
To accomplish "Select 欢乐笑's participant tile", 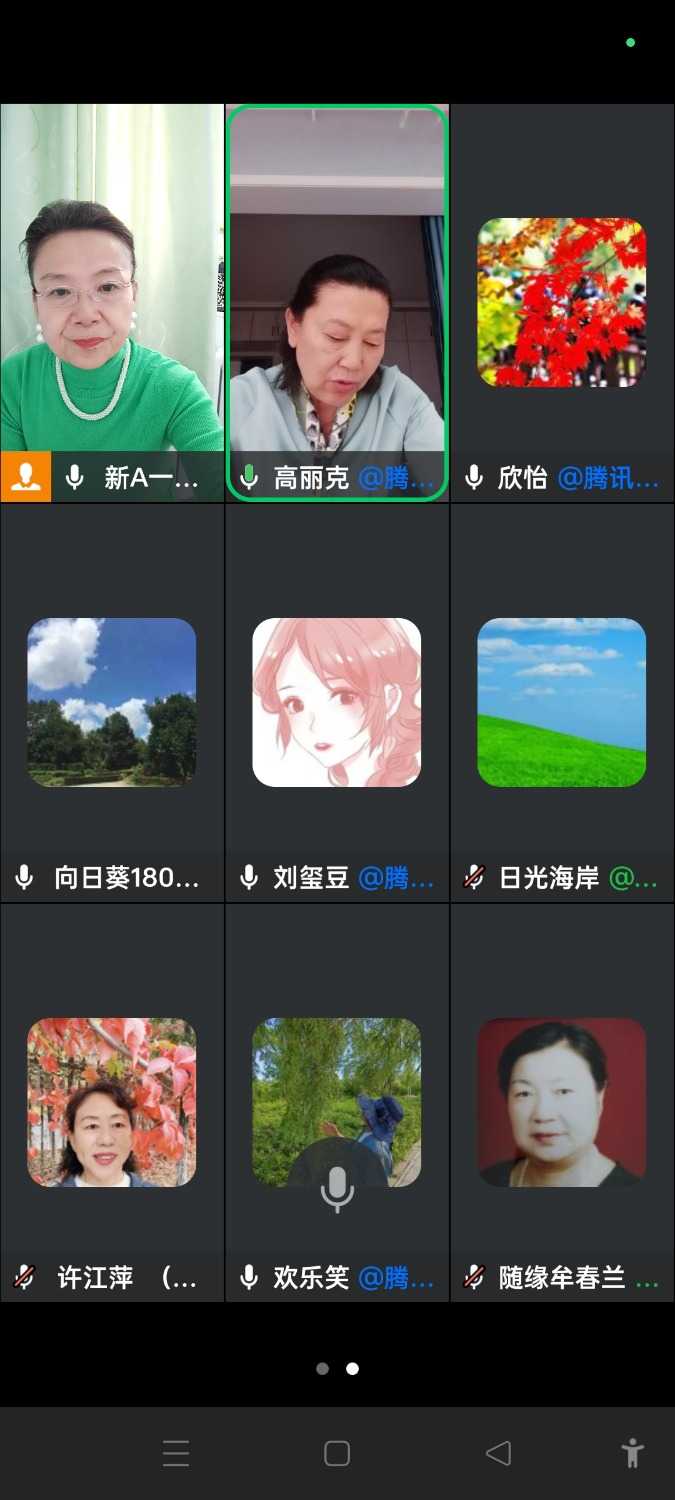I will tap(337, 1102).
